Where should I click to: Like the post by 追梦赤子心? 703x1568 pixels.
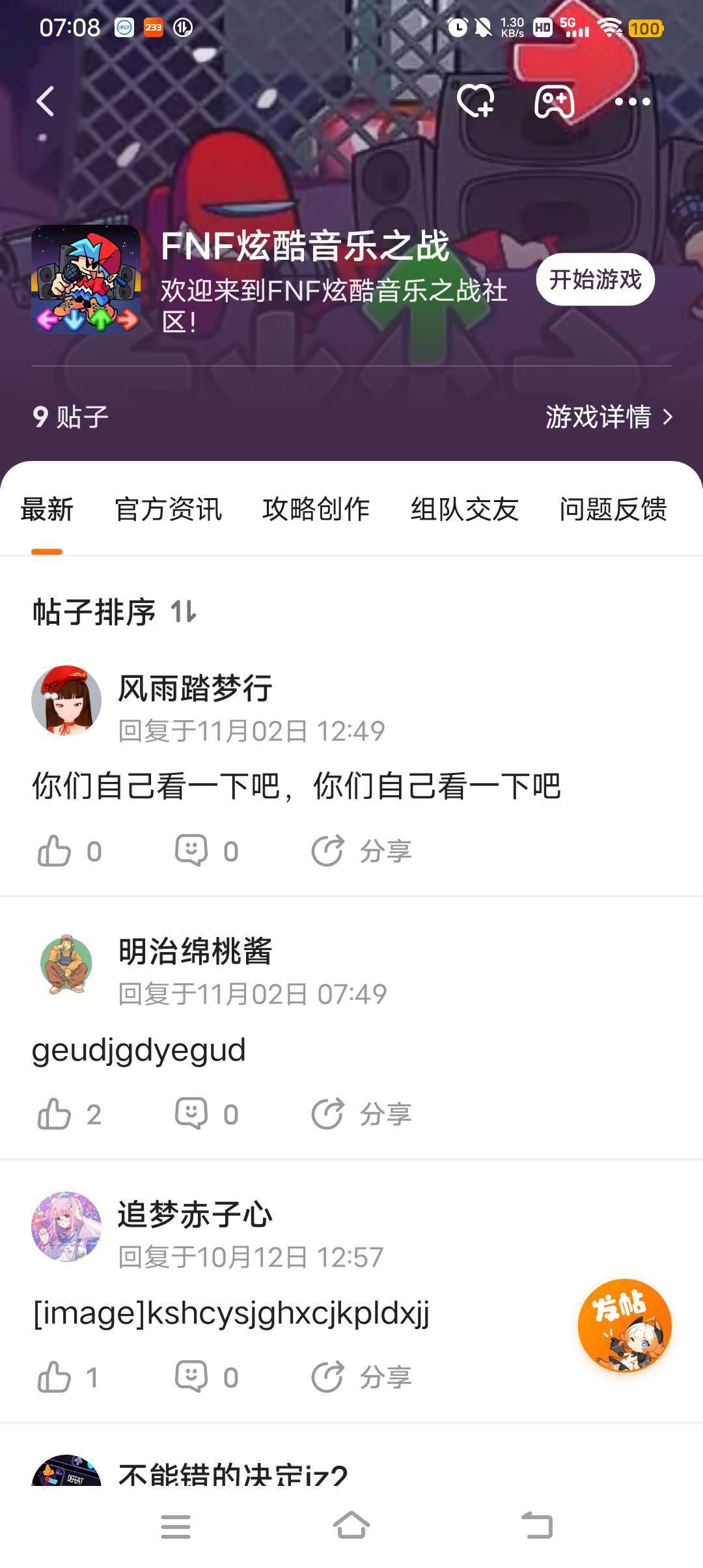[68, 1377]
